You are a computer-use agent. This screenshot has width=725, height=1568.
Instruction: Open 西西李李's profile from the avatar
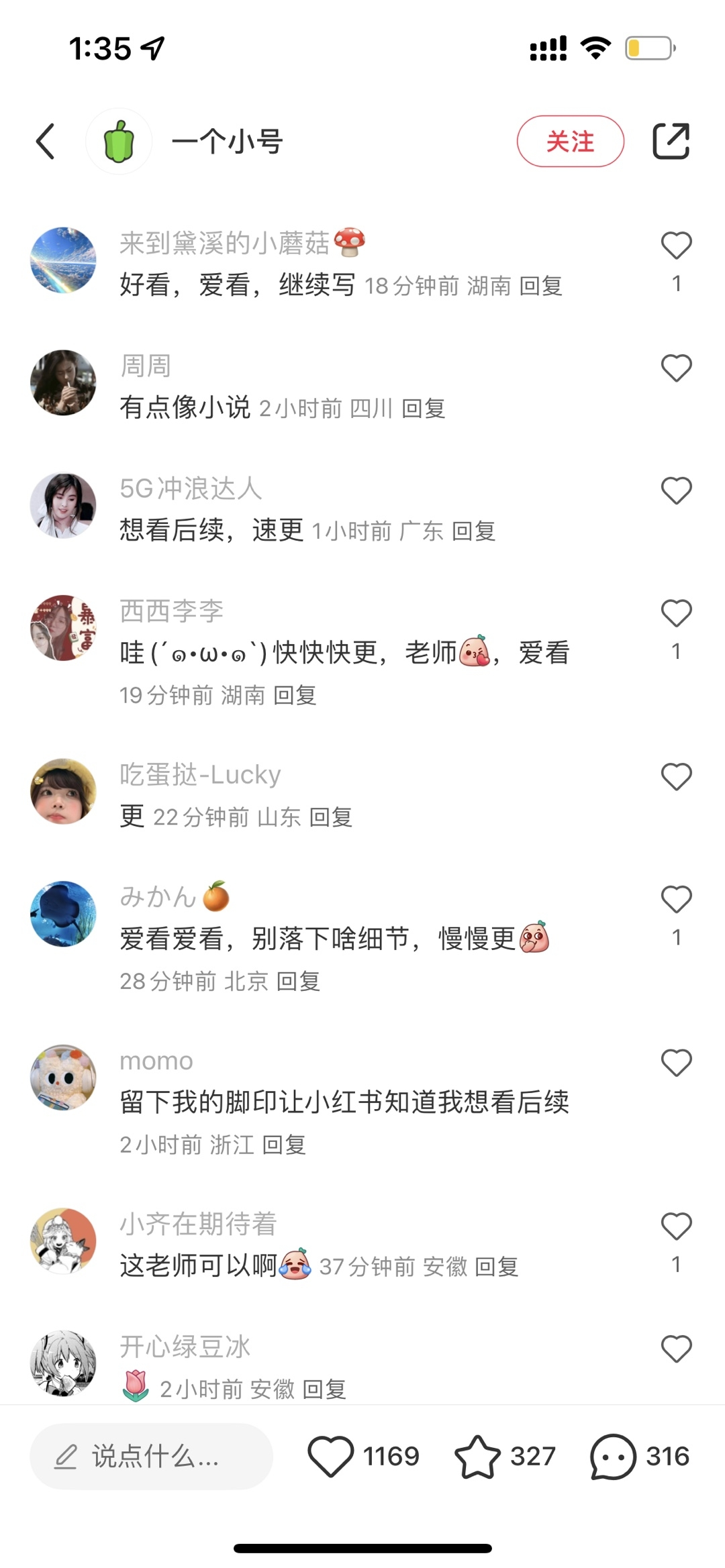point(63,627)
